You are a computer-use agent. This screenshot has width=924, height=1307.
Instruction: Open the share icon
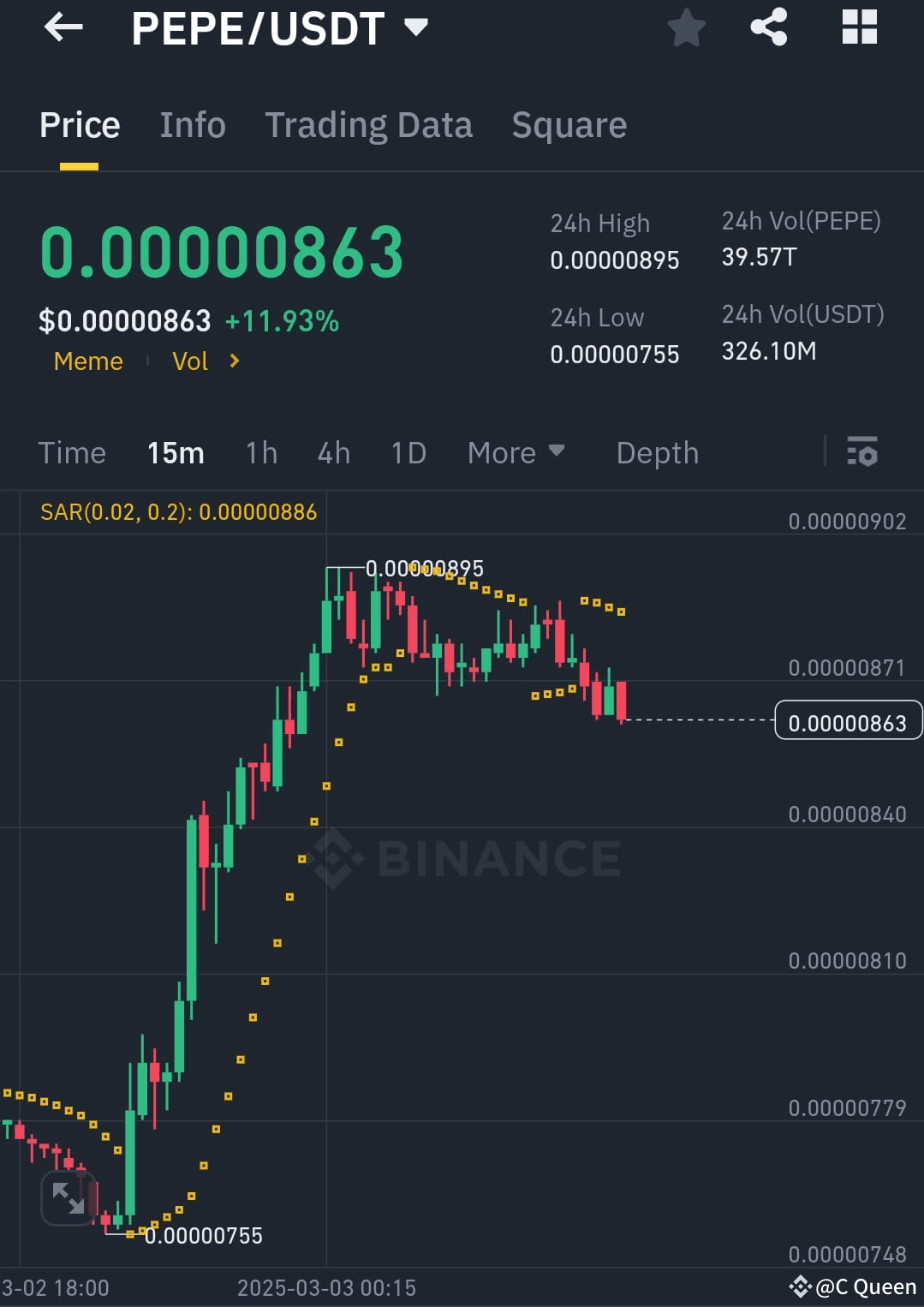click(768, 27)
